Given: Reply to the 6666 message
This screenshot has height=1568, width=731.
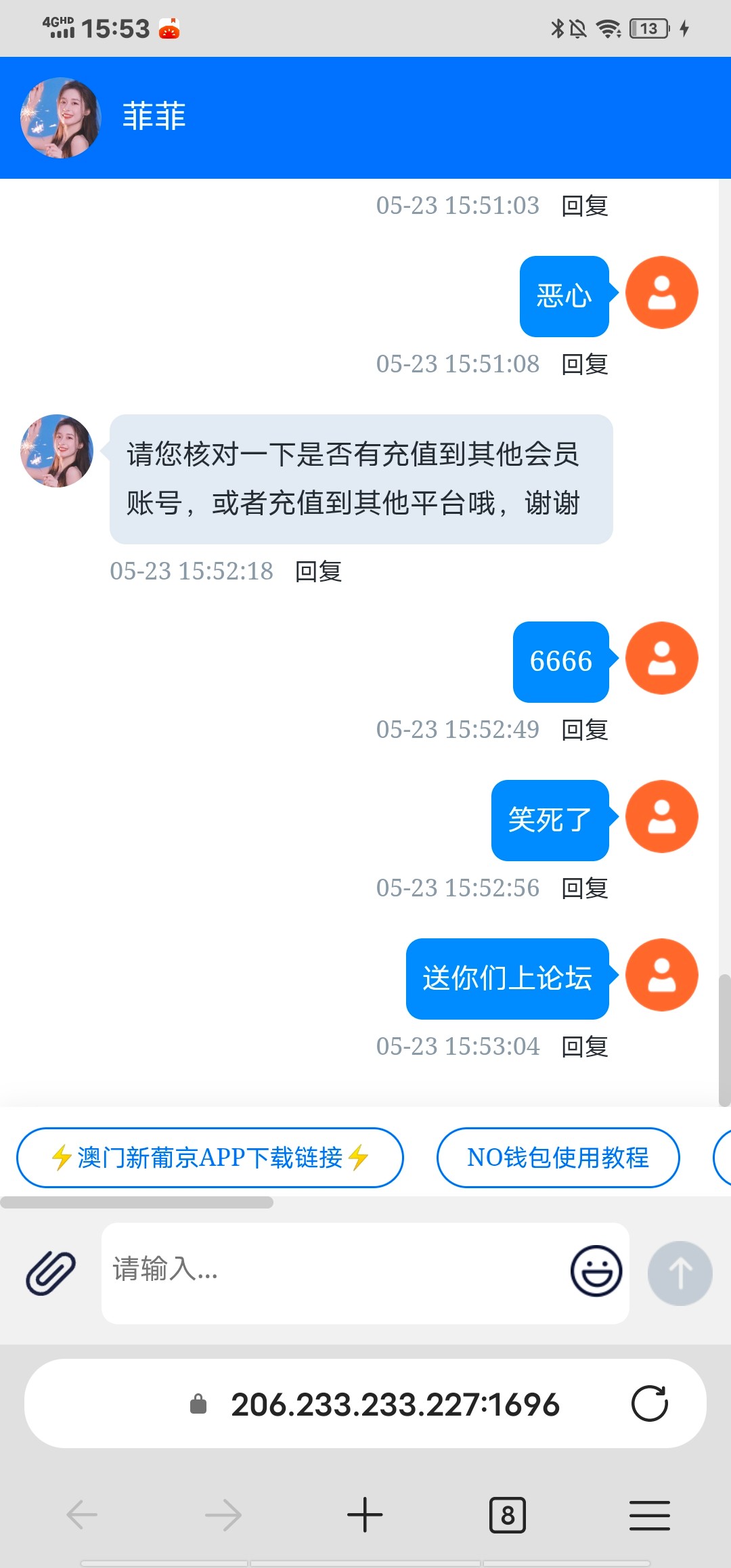Looking at the screenshot, I should coord(585,730).
